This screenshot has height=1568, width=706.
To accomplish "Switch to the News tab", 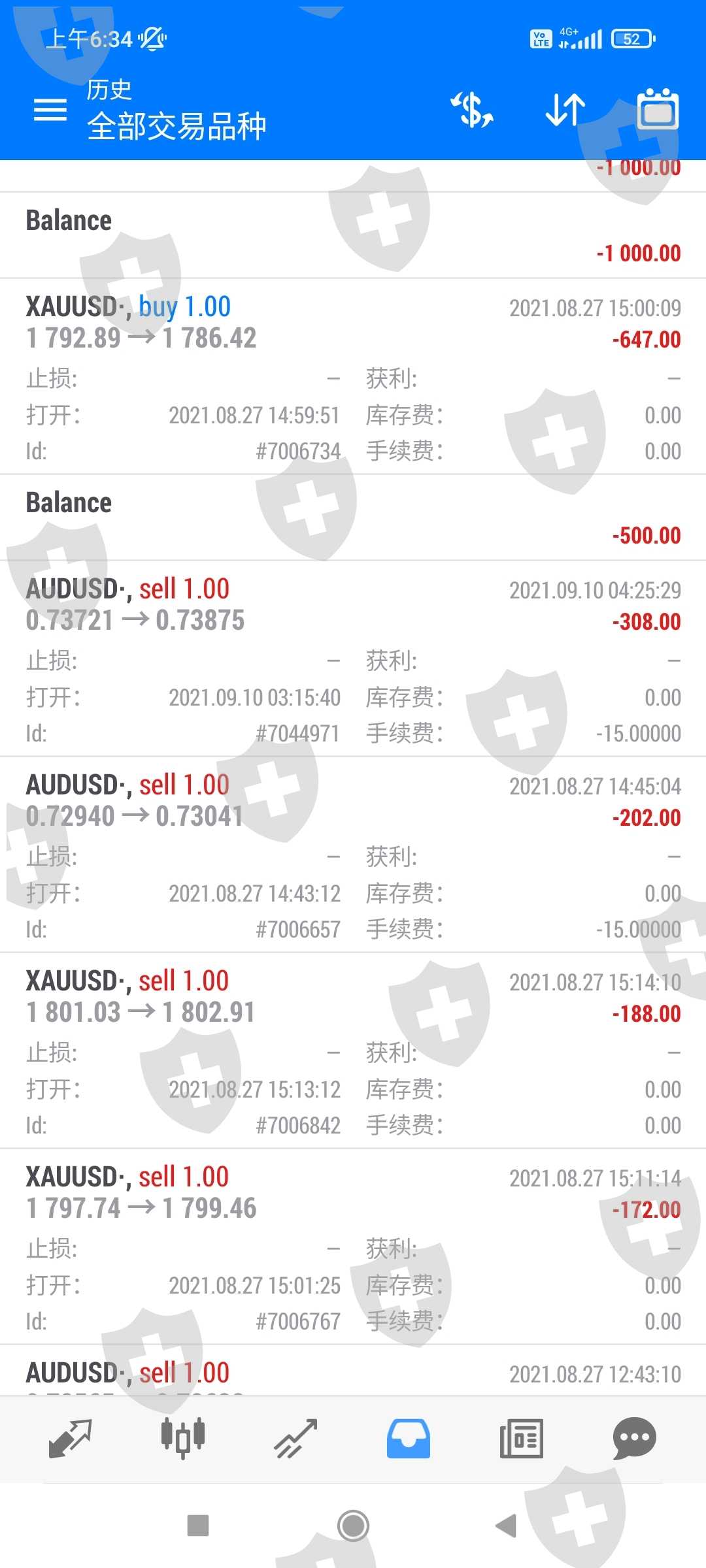I will 521,1439.
